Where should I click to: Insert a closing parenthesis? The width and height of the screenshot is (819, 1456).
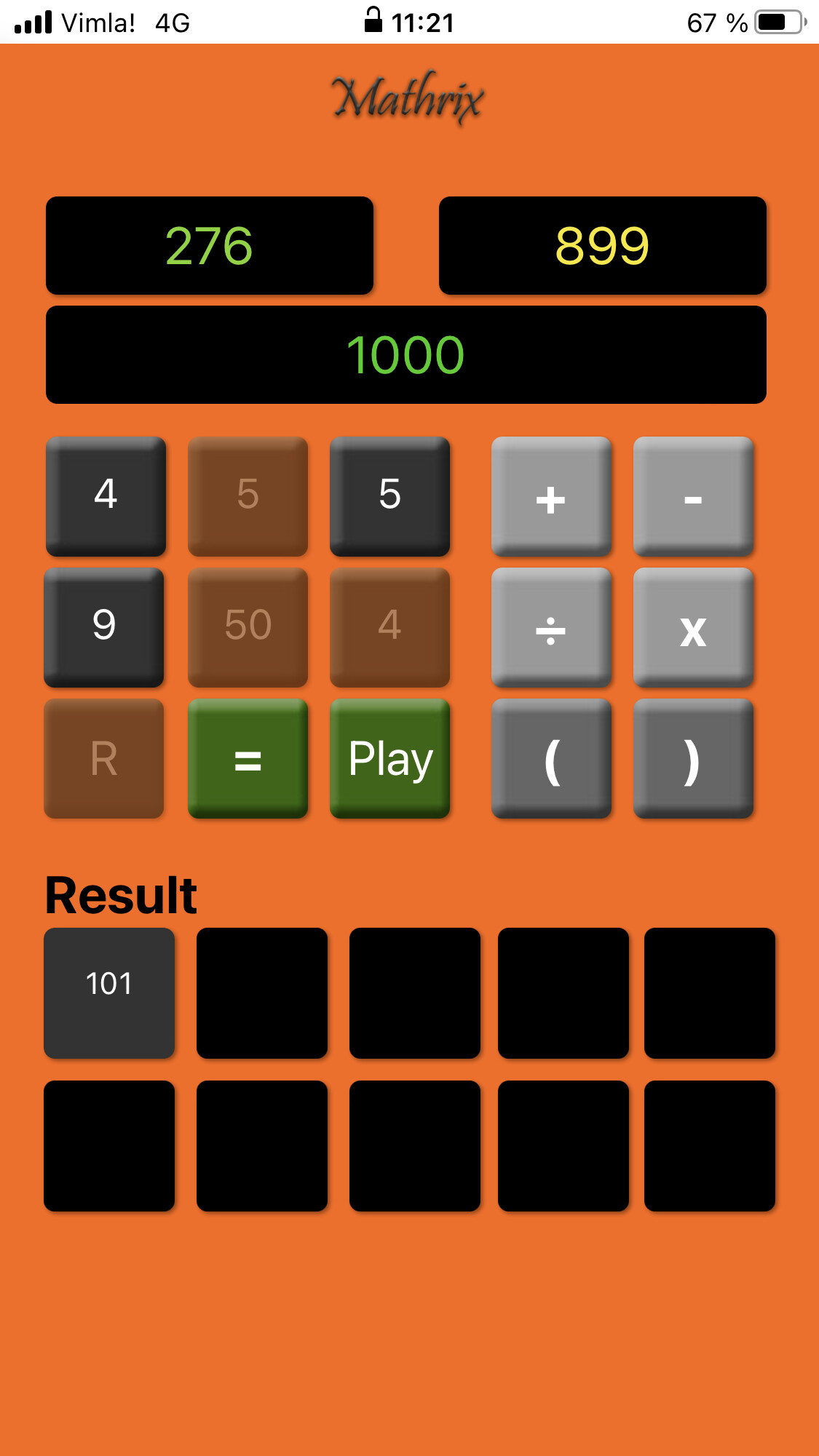click(x=693, y=758)
